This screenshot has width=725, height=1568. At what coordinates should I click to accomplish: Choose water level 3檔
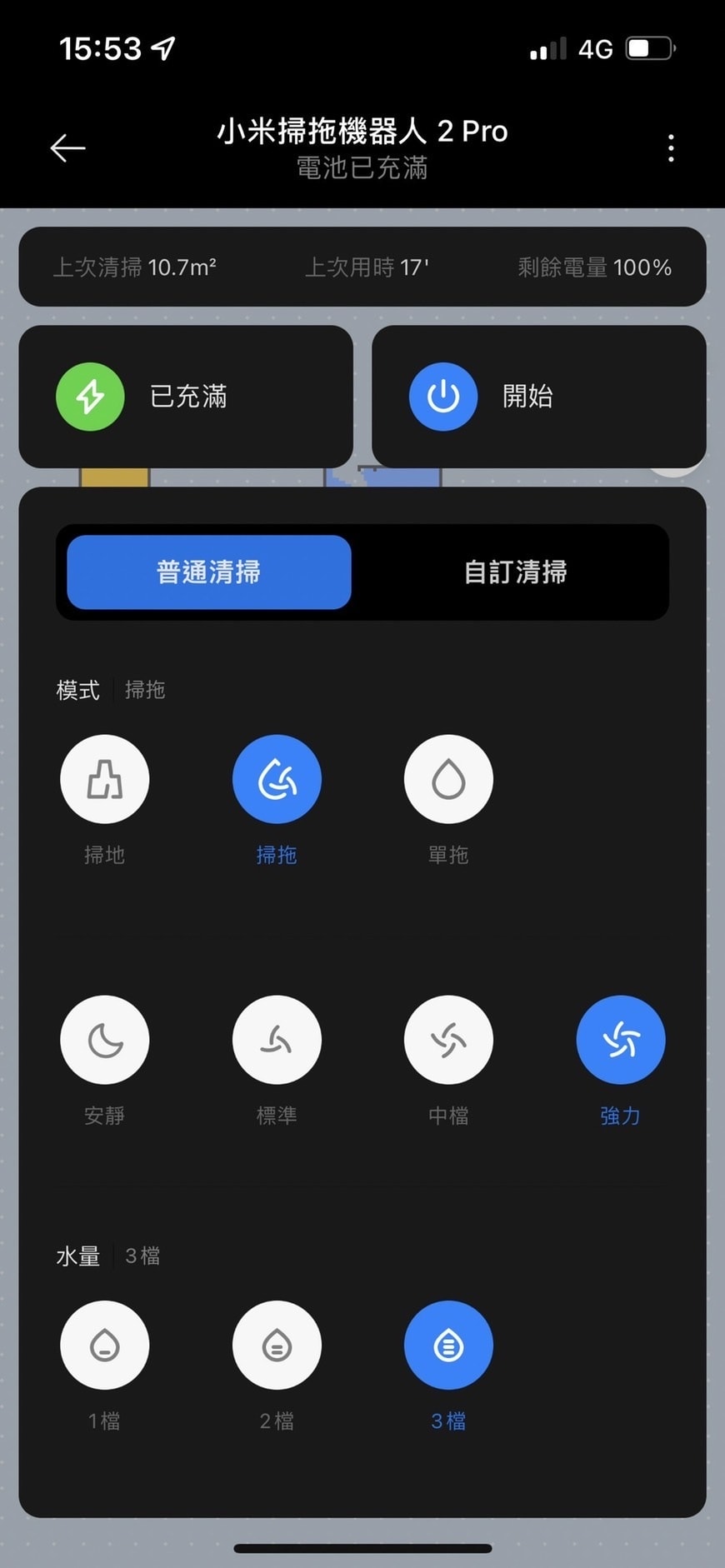coord(448,1345)
